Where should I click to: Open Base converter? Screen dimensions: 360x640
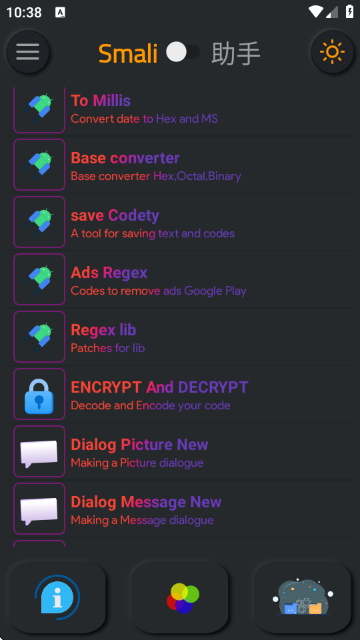coord(180,164)
